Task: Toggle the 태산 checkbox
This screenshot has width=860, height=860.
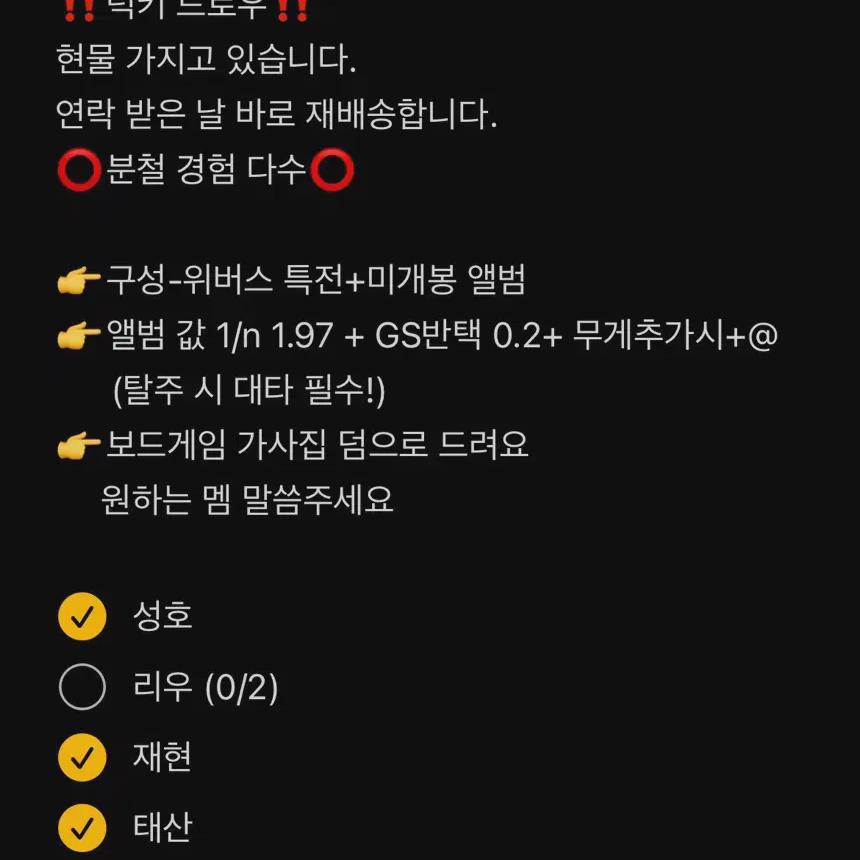Action: 82,828
